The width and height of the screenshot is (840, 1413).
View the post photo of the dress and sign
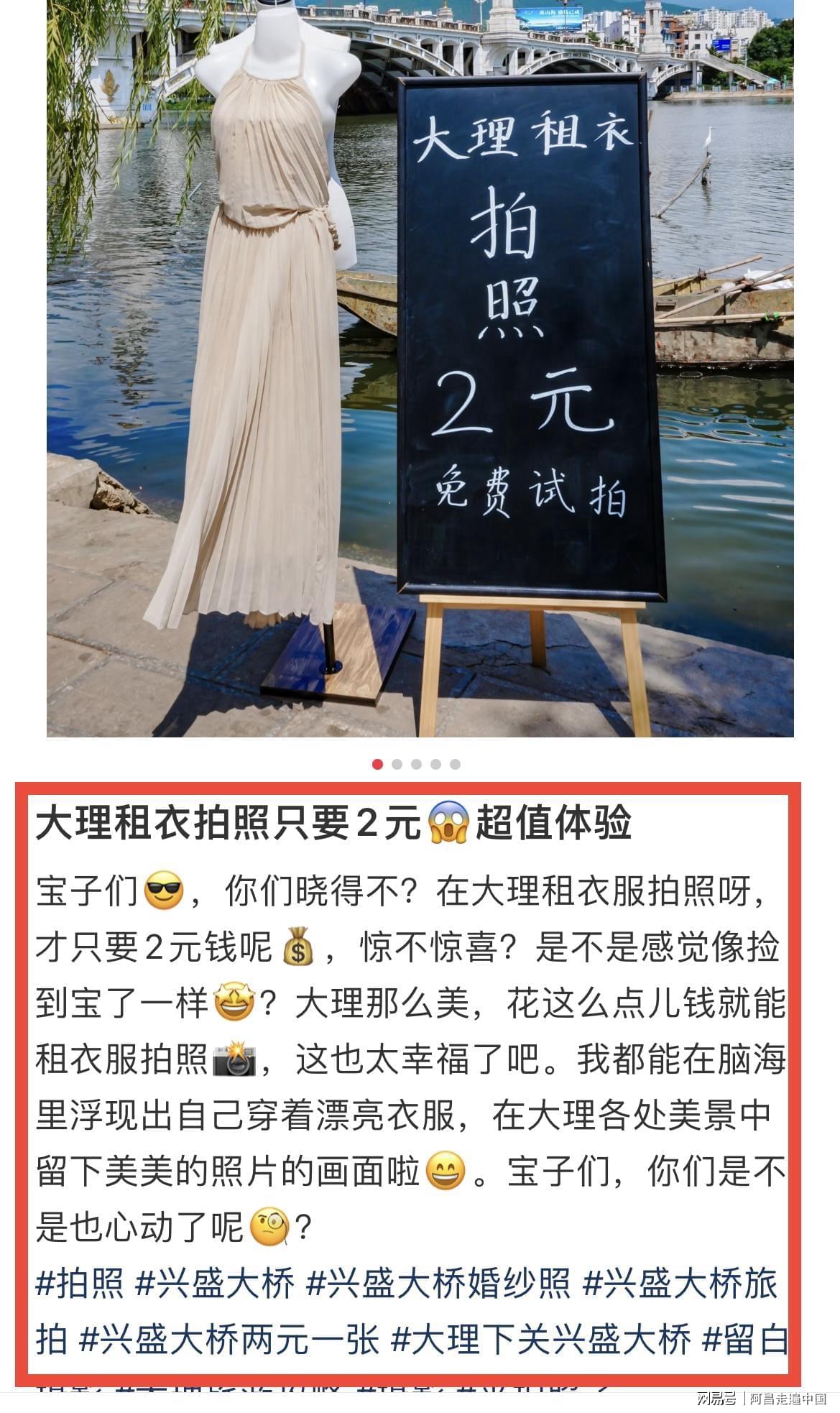click(420, 367)
